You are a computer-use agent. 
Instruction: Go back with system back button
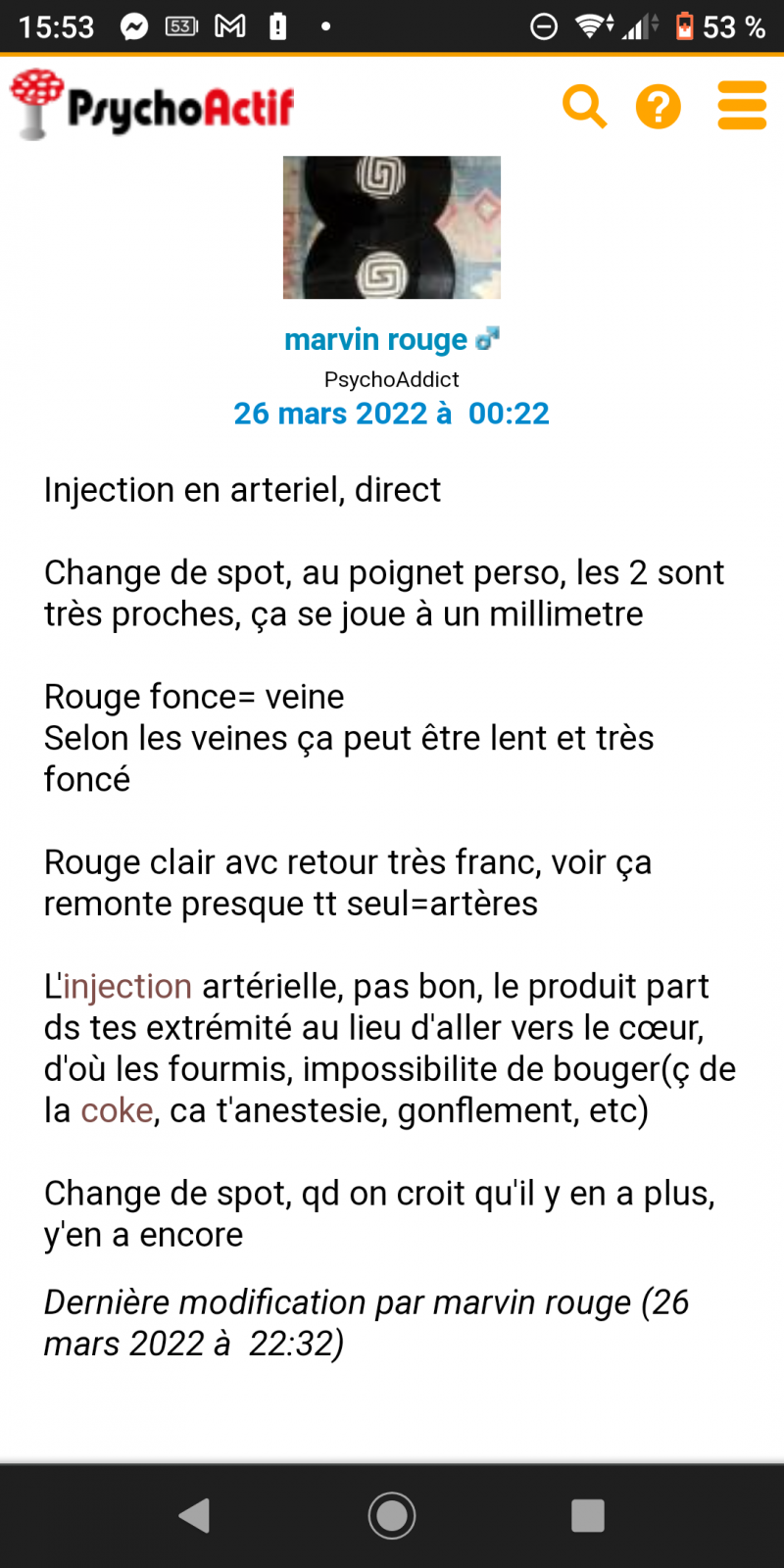(x=195, y=1515)
